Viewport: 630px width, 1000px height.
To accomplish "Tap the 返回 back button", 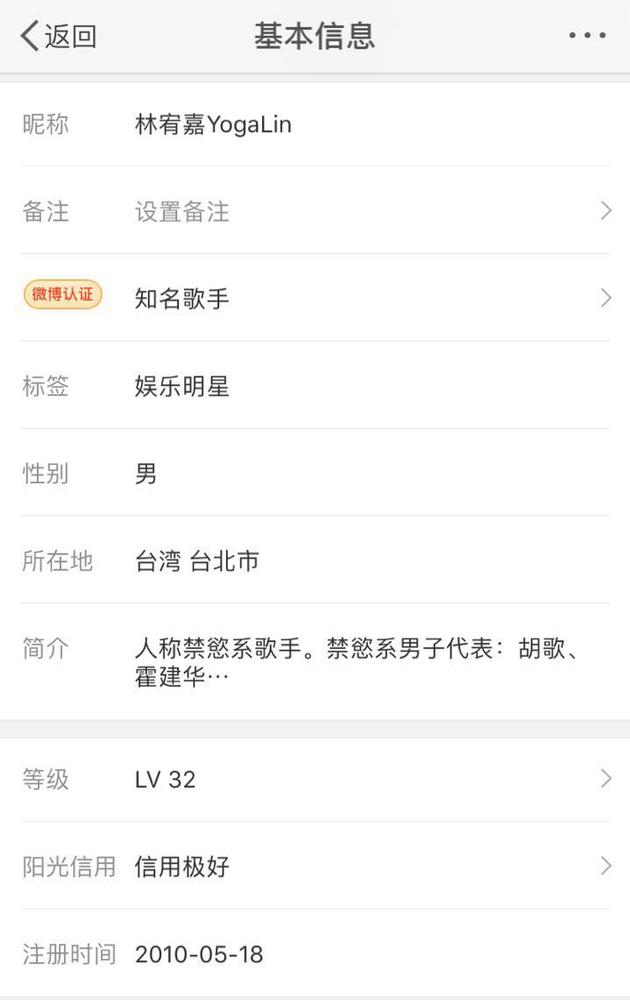I will pyautogui.click(x=59, y=36).
